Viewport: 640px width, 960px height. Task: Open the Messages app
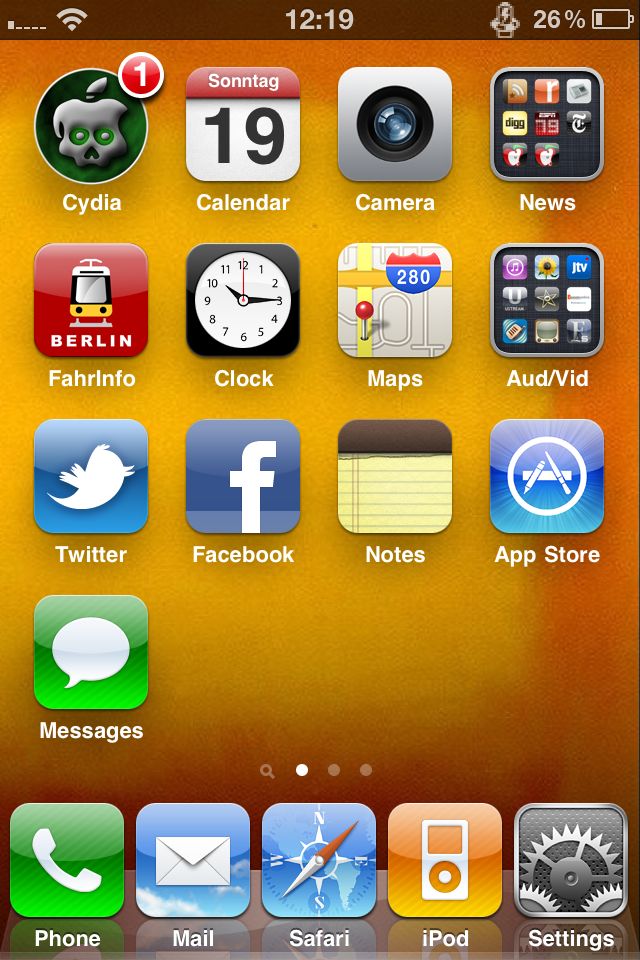click(x=91, y=653)
